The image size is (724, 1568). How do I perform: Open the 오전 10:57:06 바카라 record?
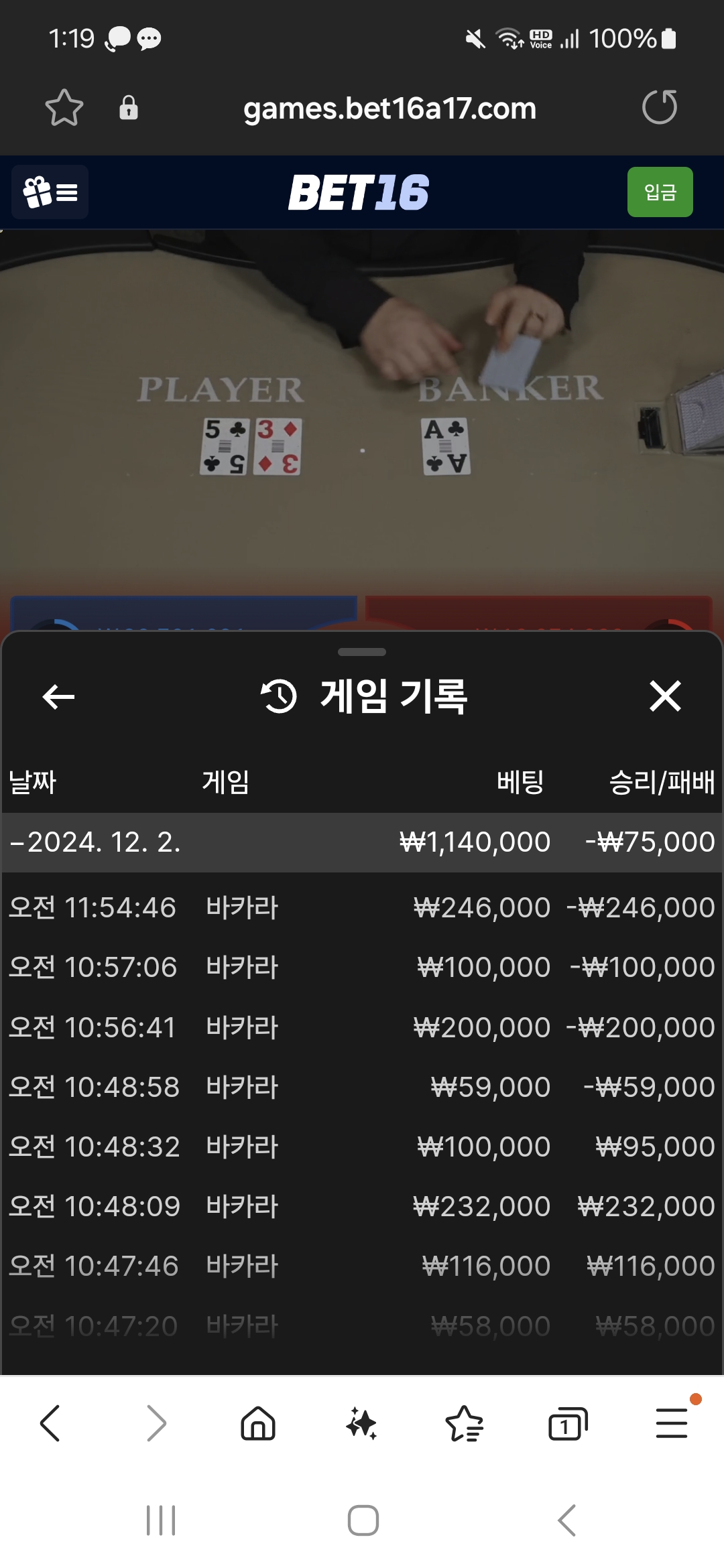tap(362, 968)
